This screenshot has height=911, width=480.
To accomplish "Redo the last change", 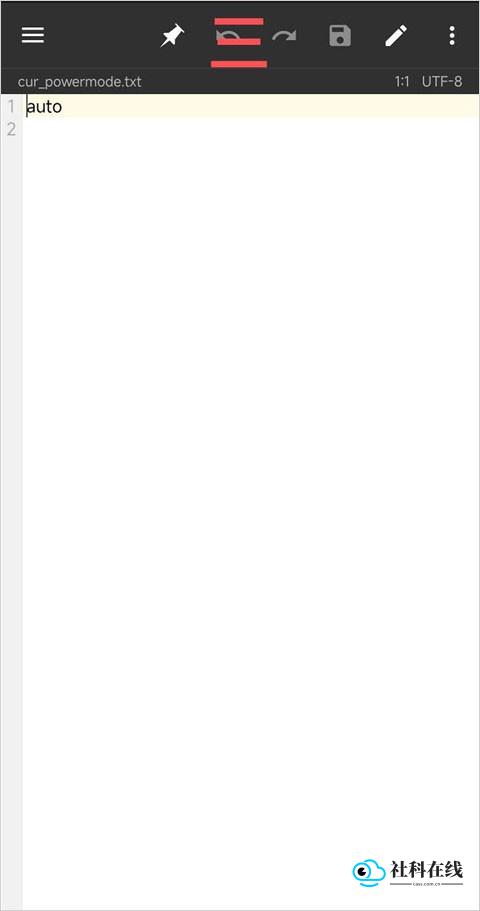I will click(284, 37).
